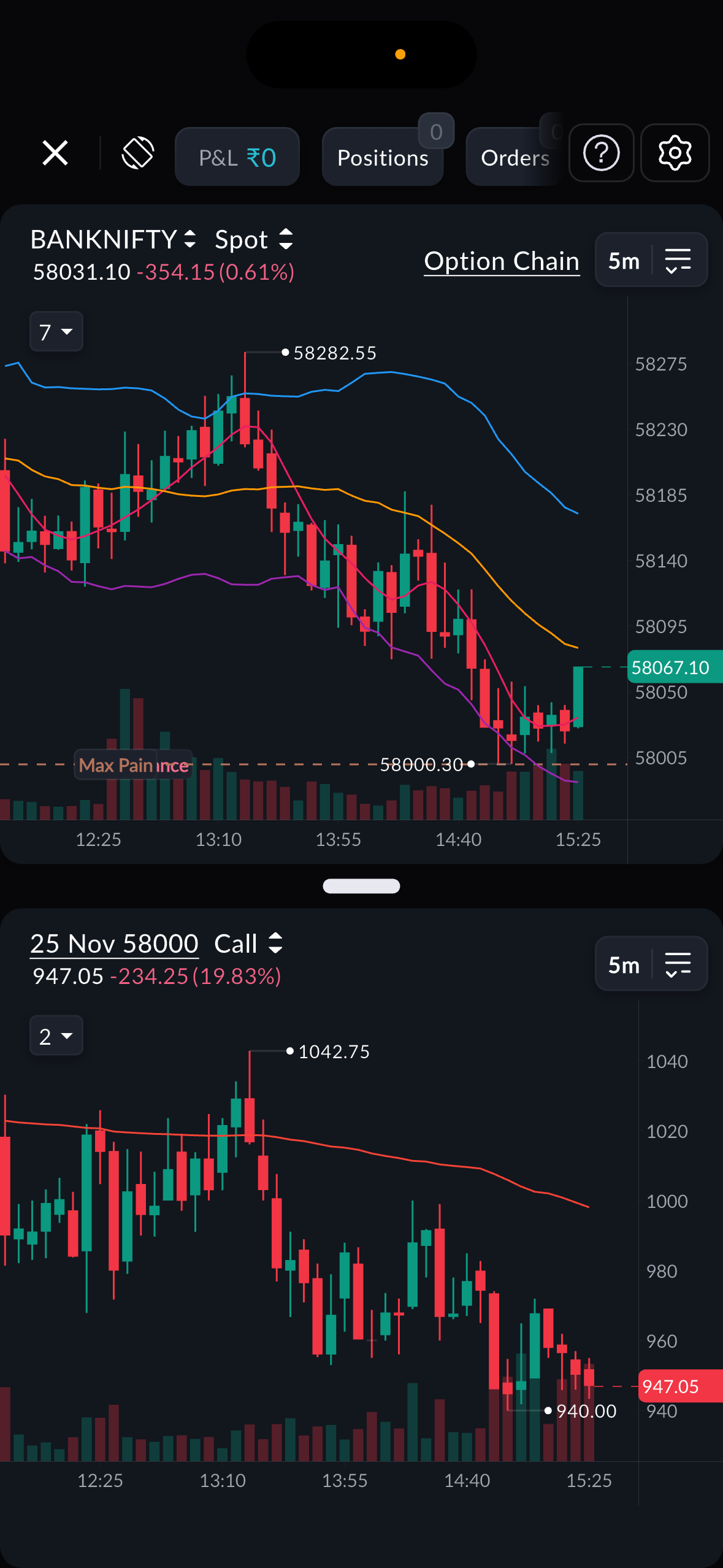Expand the 7 indicators dropdown
Viewport: 723px width, 1568px height.
tap(56, 332)
